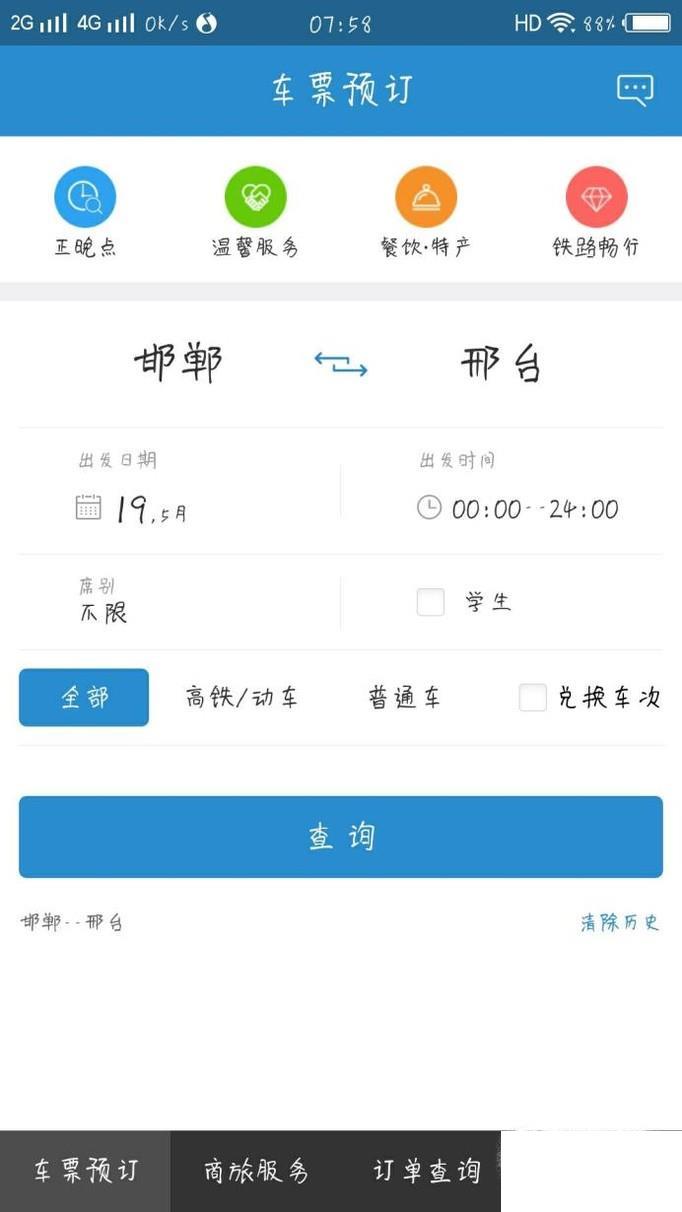Image resolution: width=682 pixels, height=1212 pixels.
Task: Tap 清除历史 to clear history
Action: pyautogui.click(x=620, y=922)
